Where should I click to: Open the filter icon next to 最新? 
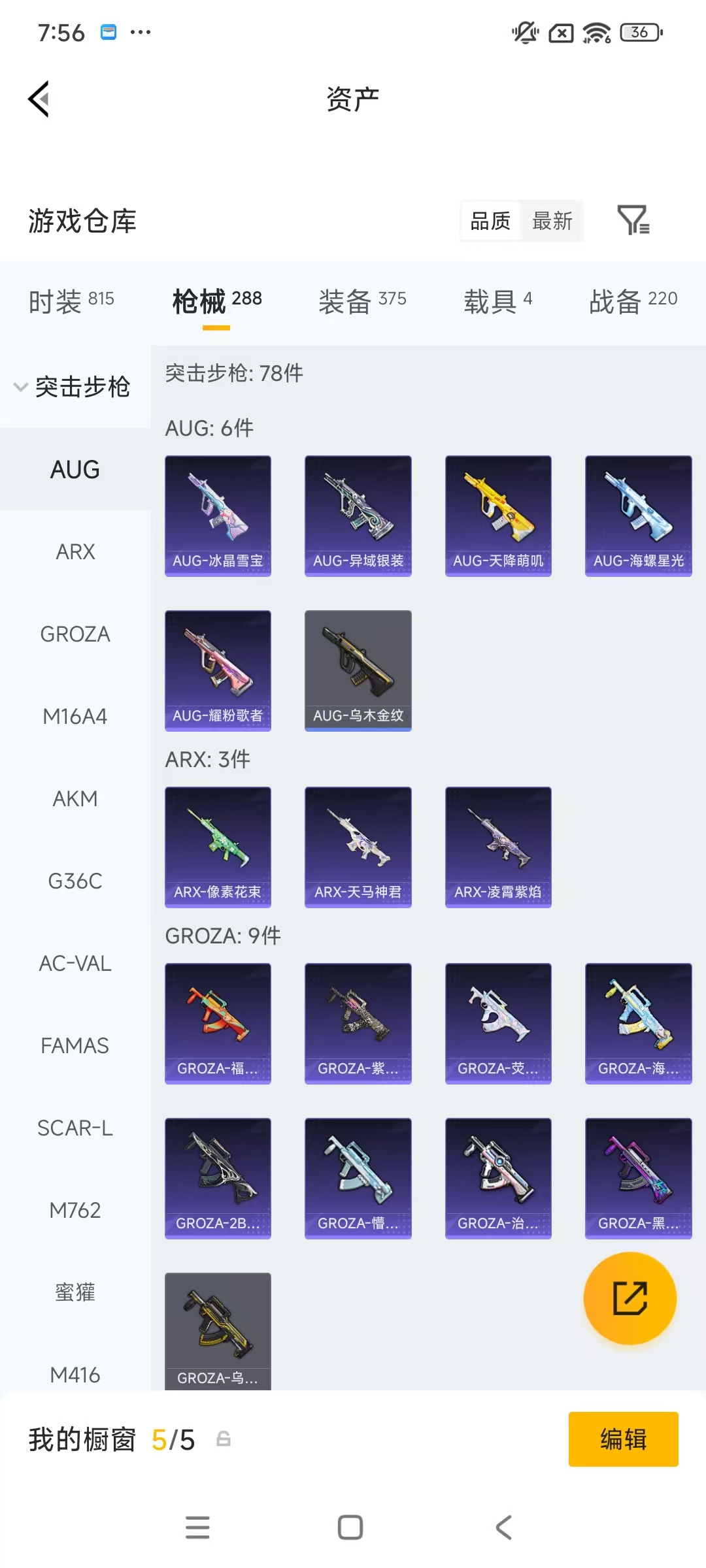click(x=633, y=220)
